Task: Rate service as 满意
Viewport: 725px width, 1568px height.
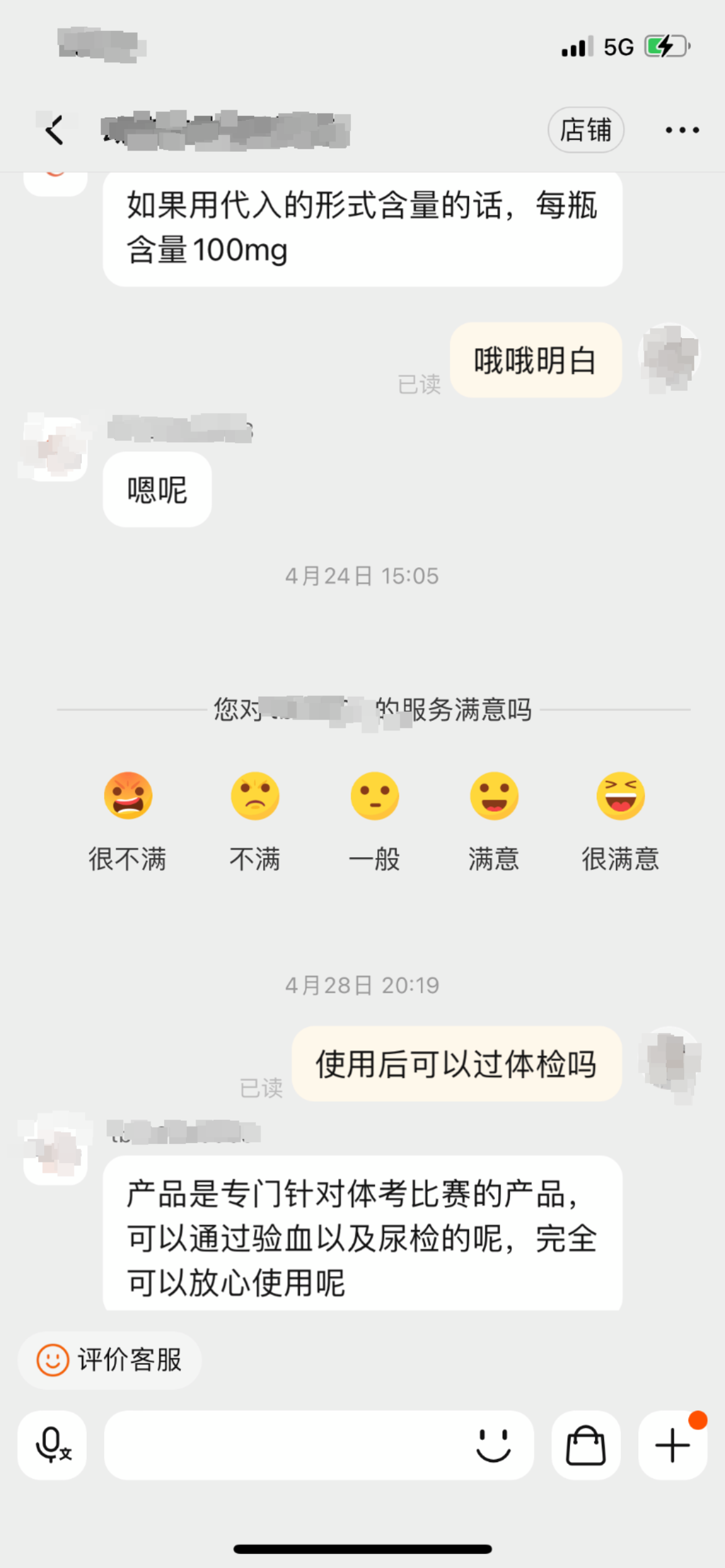Action: pyautogui.click(x=494, y=796)
